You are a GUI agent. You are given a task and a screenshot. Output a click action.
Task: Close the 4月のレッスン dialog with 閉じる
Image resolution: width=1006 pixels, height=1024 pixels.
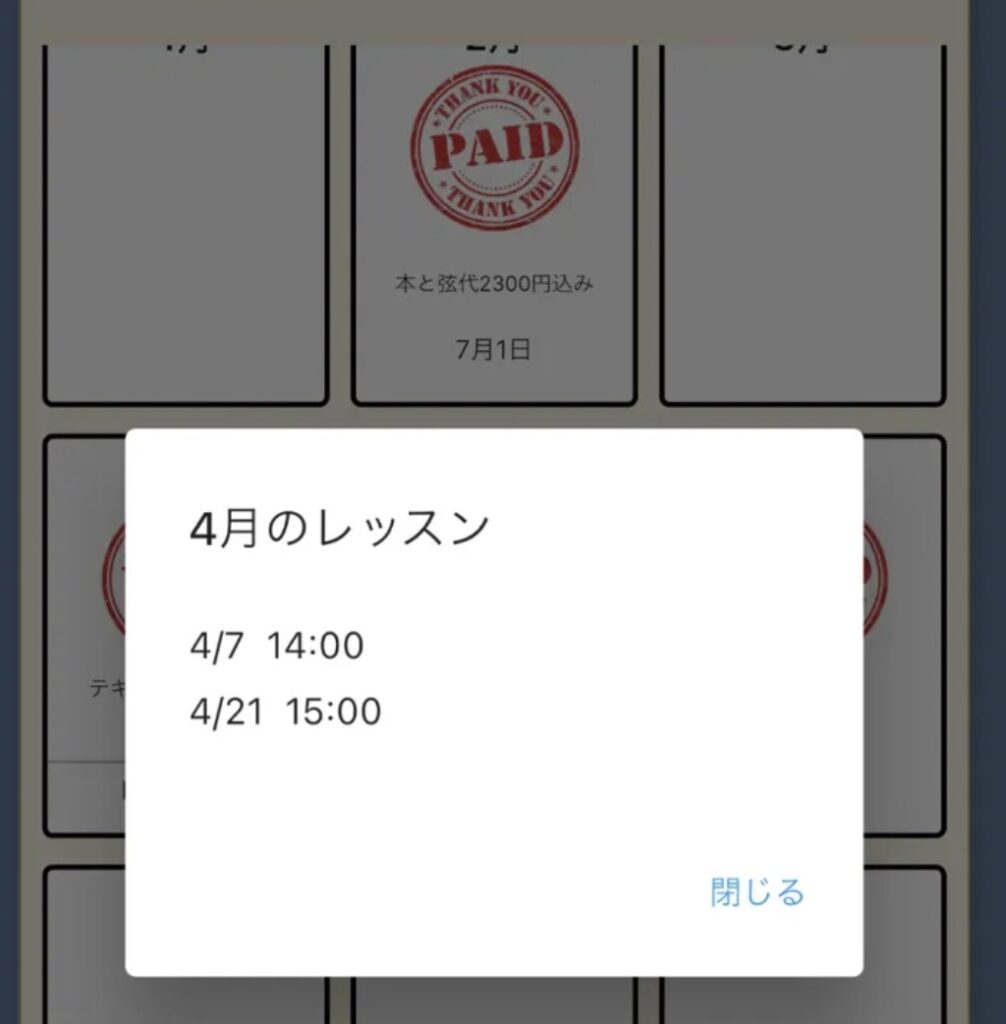point(757,892)
